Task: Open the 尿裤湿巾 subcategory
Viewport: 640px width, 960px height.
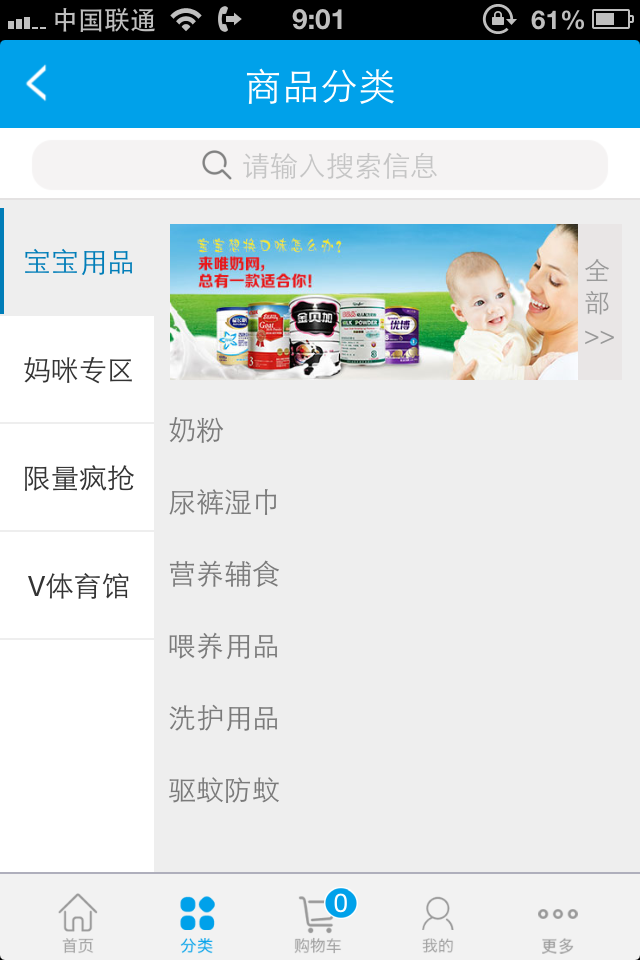Action: (224, 503)
